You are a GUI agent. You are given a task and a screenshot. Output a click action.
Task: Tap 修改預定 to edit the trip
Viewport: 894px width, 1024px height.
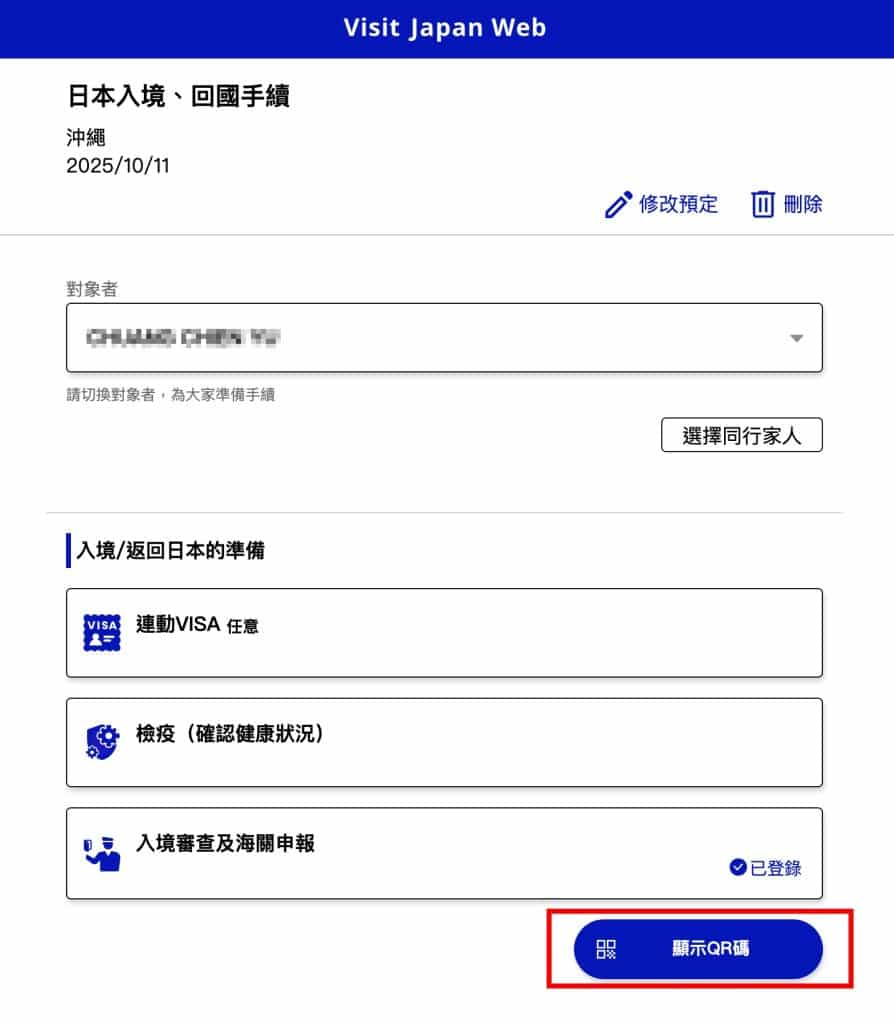click(662, 205)
